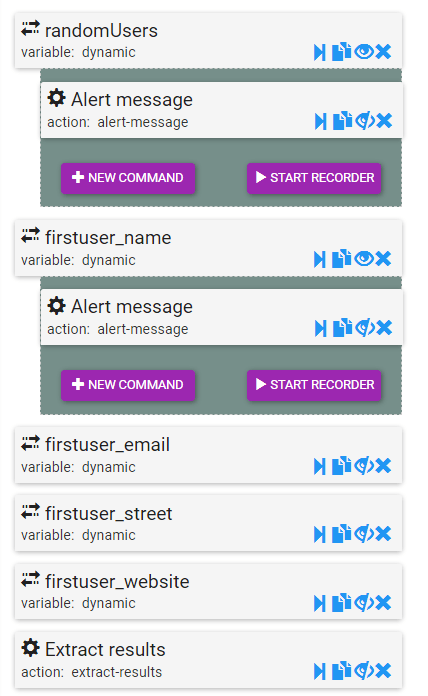The image size is (428, 696).
Task: Add a new command under randomUsers
Action: [x=128, y=178]
